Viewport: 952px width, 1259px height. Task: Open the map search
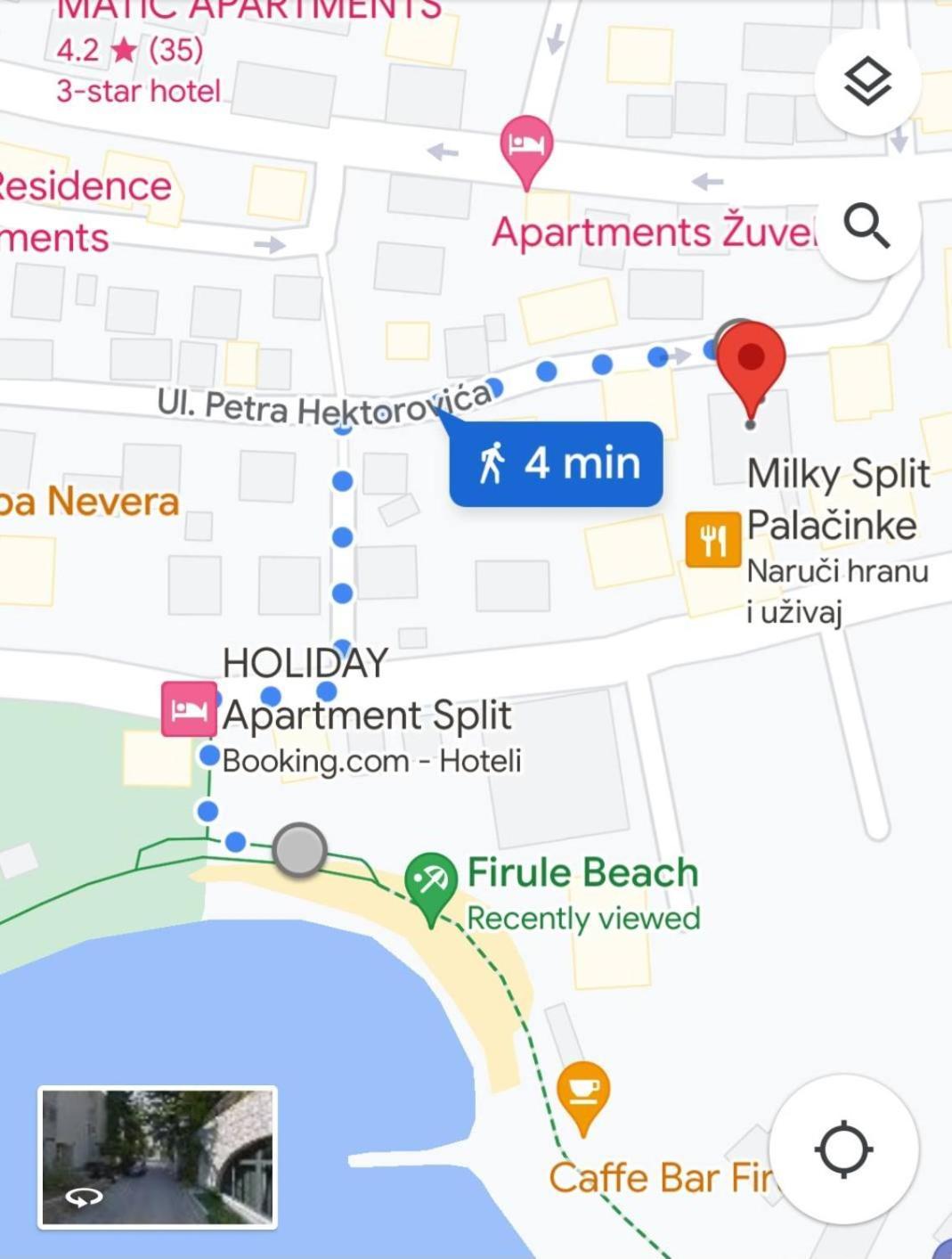tap(867, 225)
